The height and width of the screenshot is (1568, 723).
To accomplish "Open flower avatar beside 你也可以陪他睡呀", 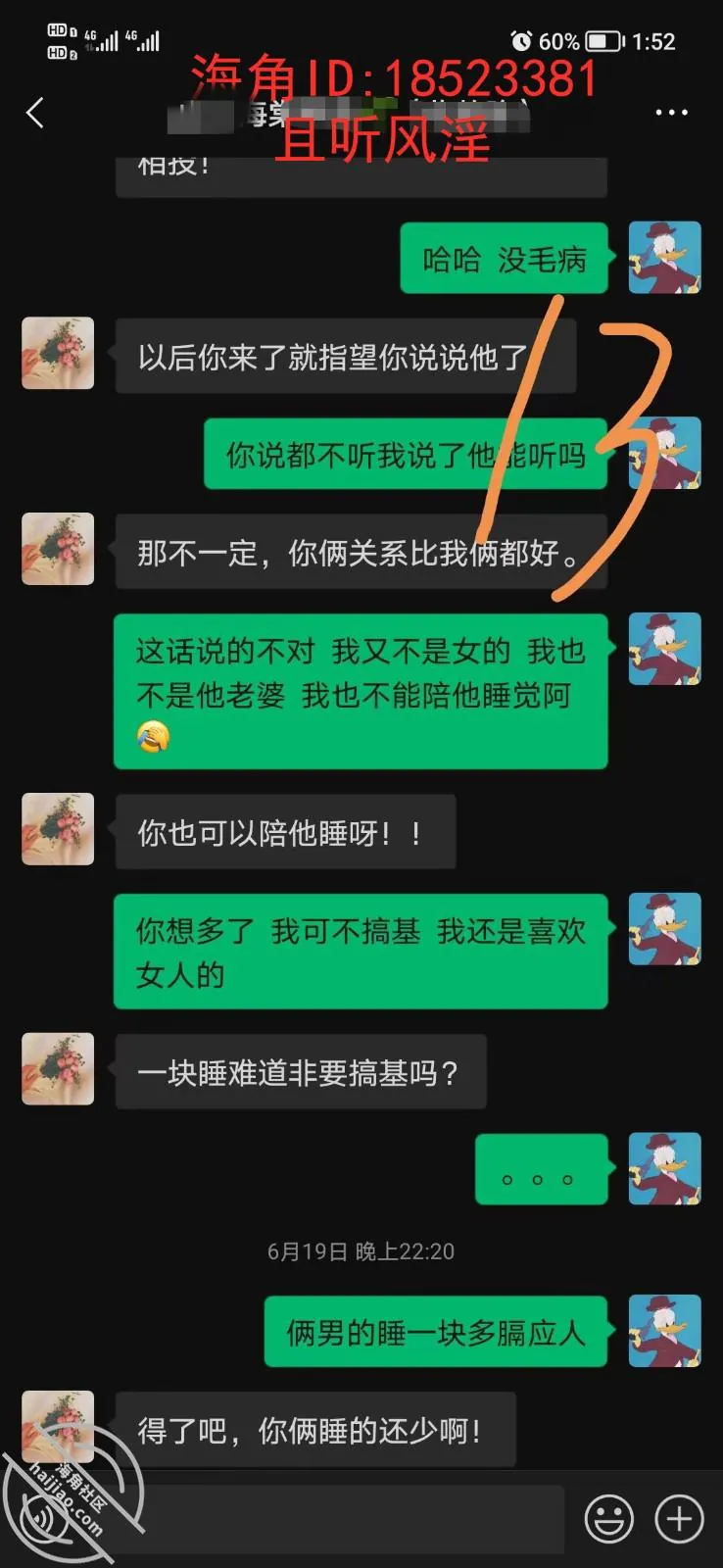I will point(58,829).
